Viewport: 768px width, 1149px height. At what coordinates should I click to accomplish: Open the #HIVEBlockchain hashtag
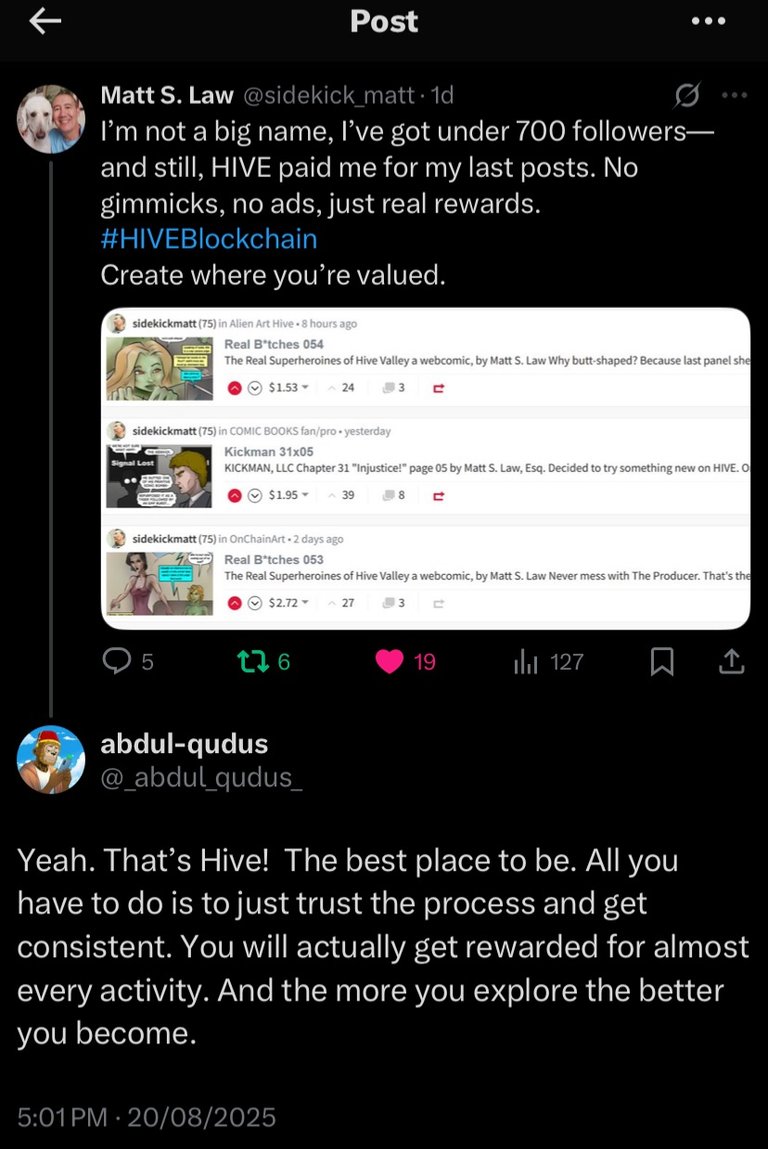(x=209, y=238)
